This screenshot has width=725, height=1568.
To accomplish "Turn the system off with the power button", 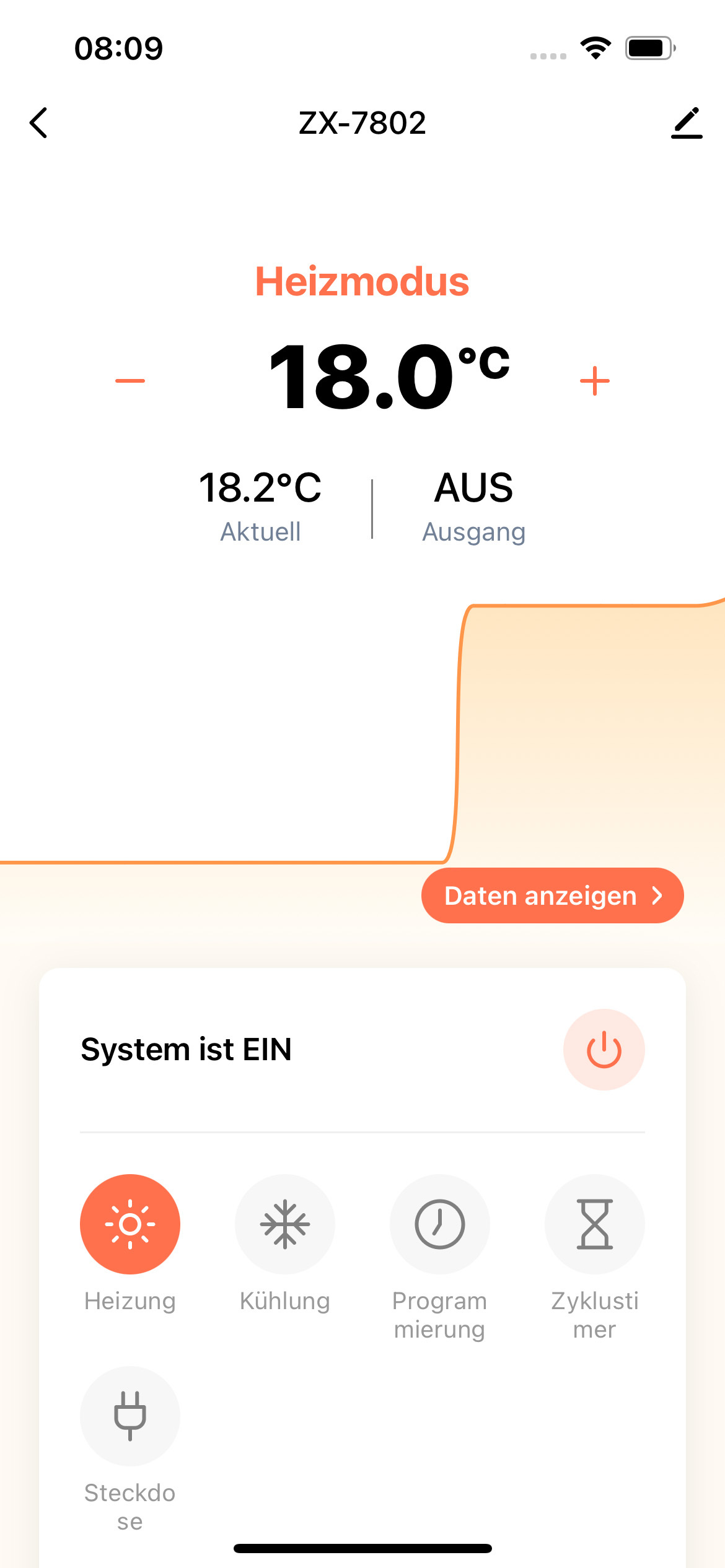I will (x=604, y=1050).
